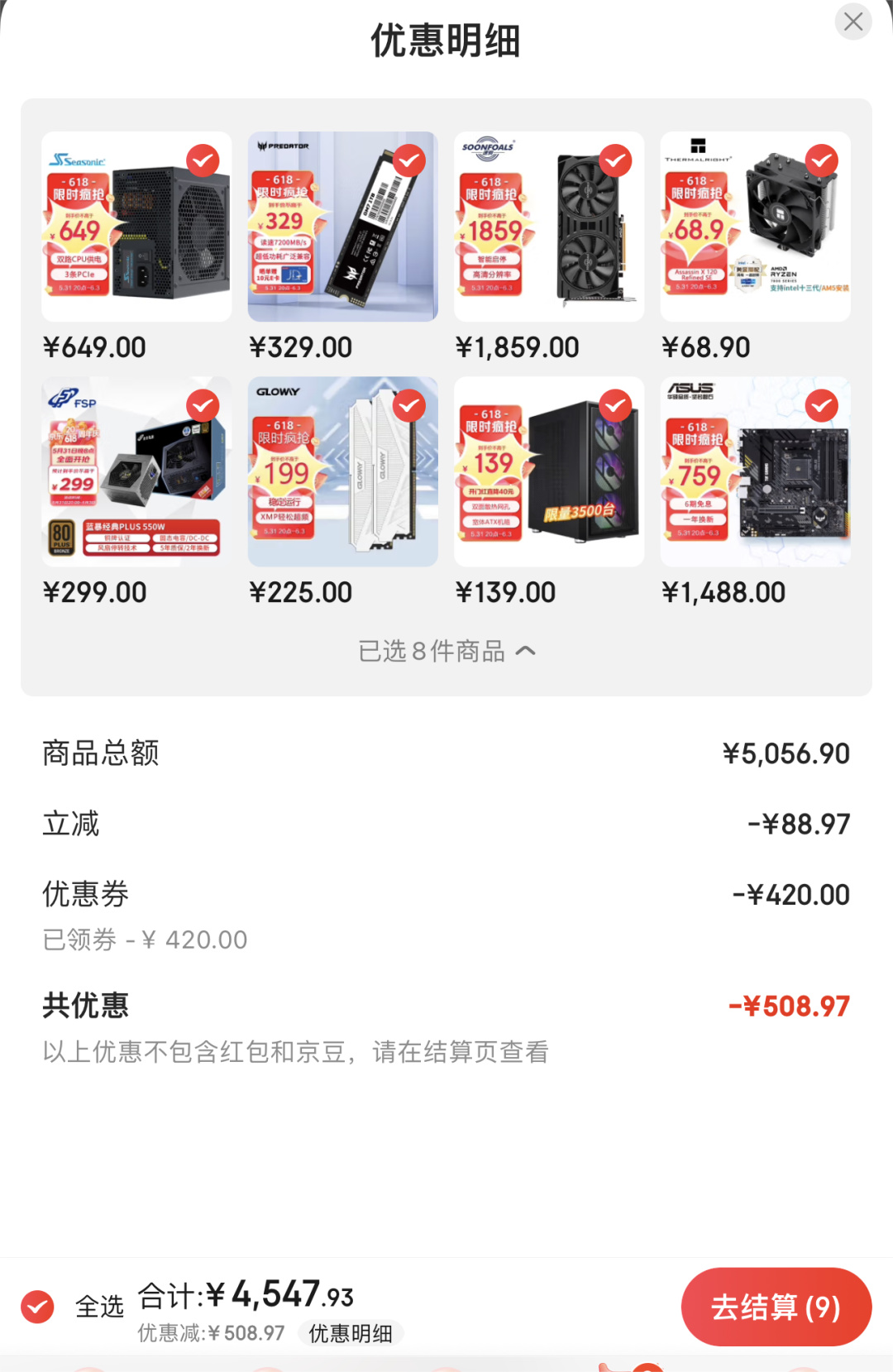Go to checkout with 去结算 (9)

(x=776, y=1307)
